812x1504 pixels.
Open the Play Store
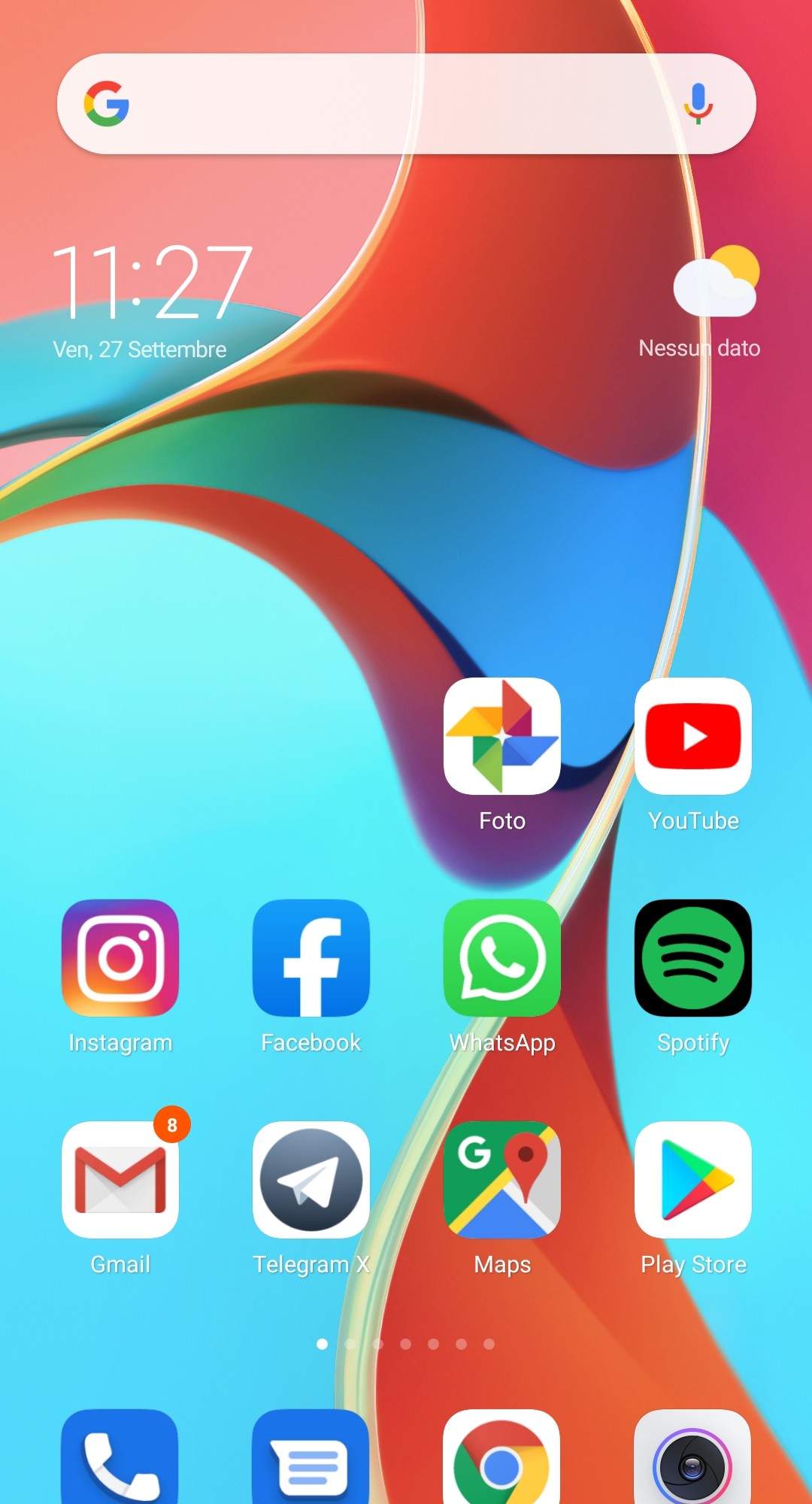coord(693,1179)
